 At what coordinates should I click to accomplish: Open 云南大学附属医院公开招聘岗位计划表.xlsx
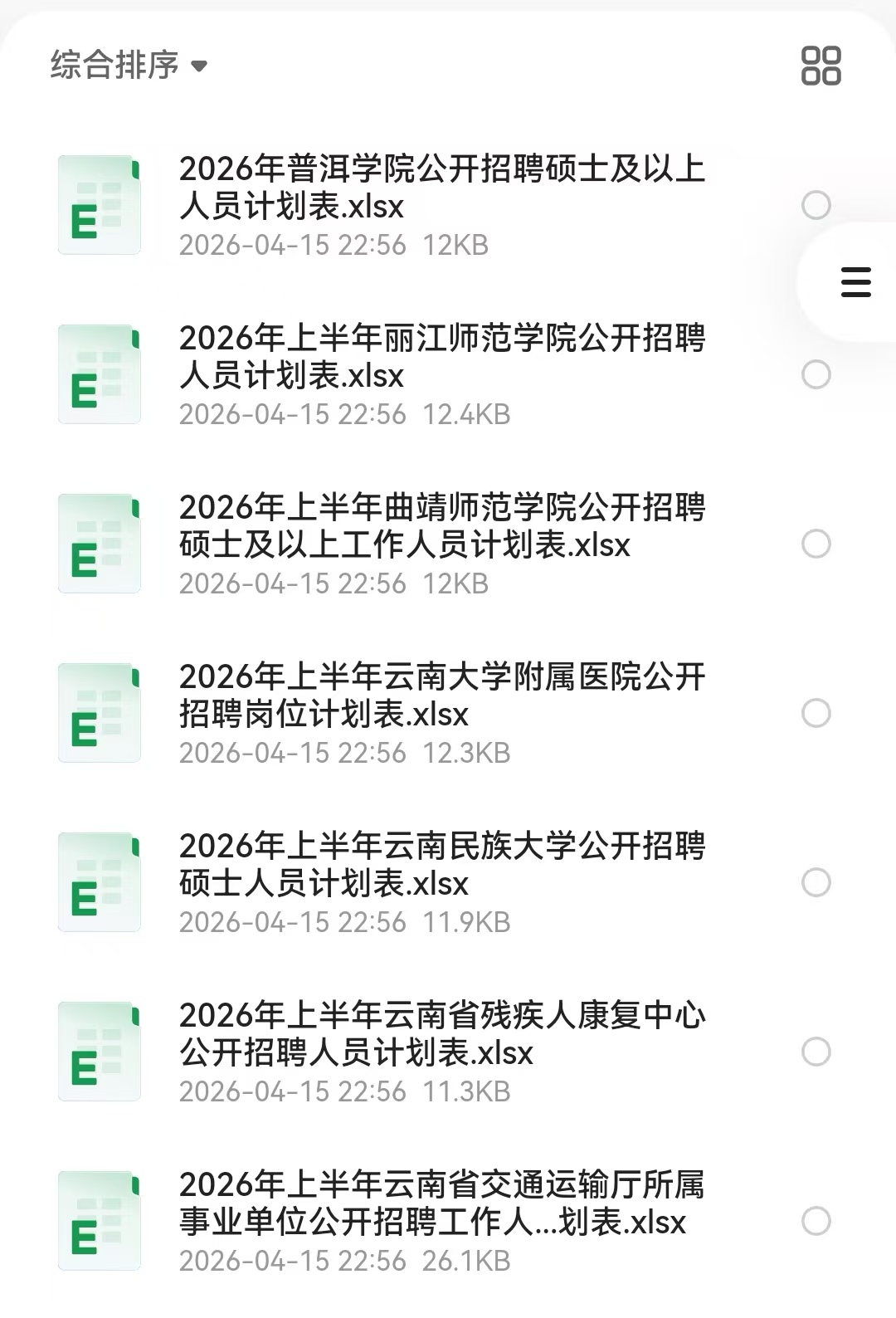coord(441,696)
